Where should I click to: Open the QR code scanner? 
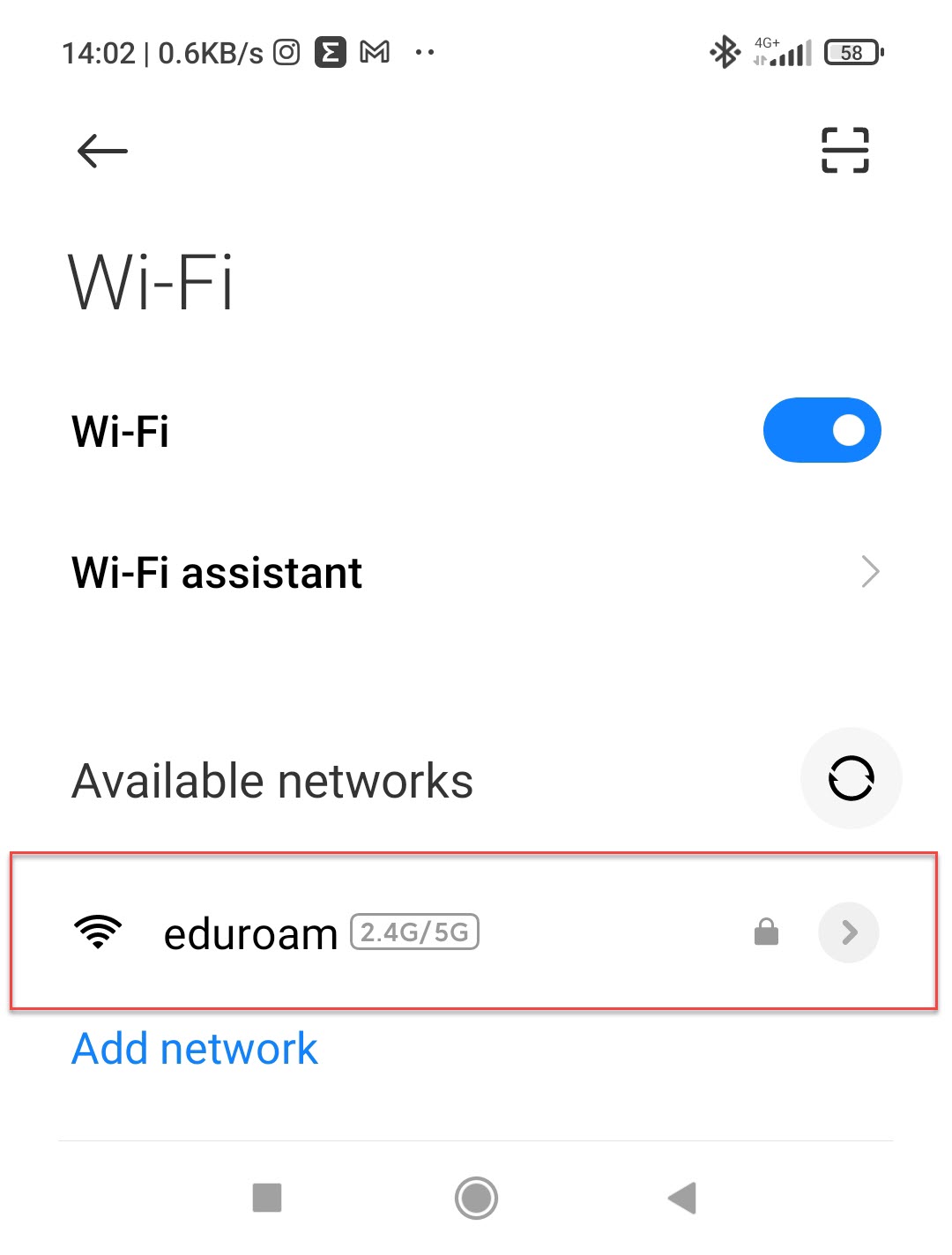point(844,150)
